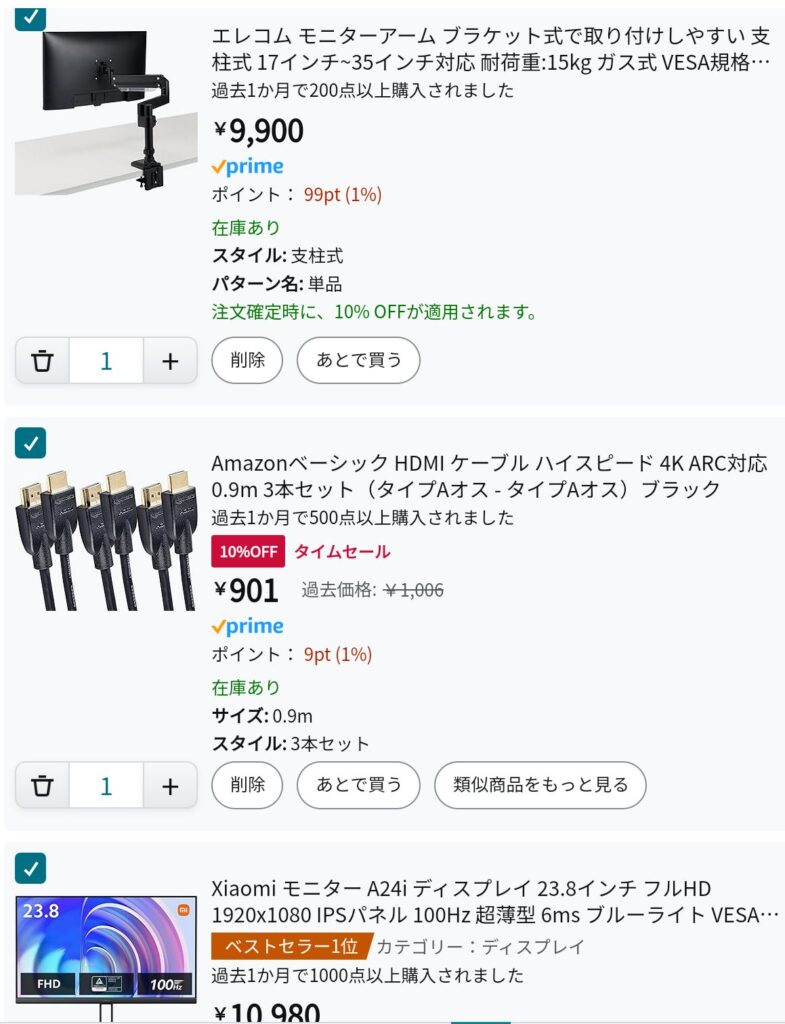Add one more HDMI cable set
This screenshot has height=1024, width=785.
(x=170, y=786)
